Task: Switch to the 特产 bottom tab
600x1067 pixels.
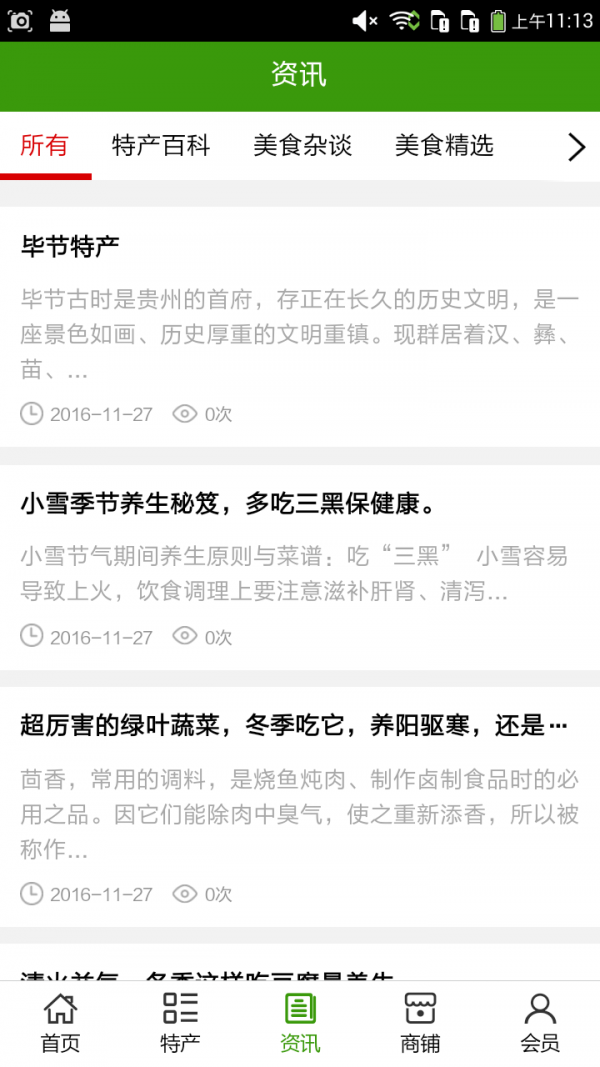Action: point(180,1023)
